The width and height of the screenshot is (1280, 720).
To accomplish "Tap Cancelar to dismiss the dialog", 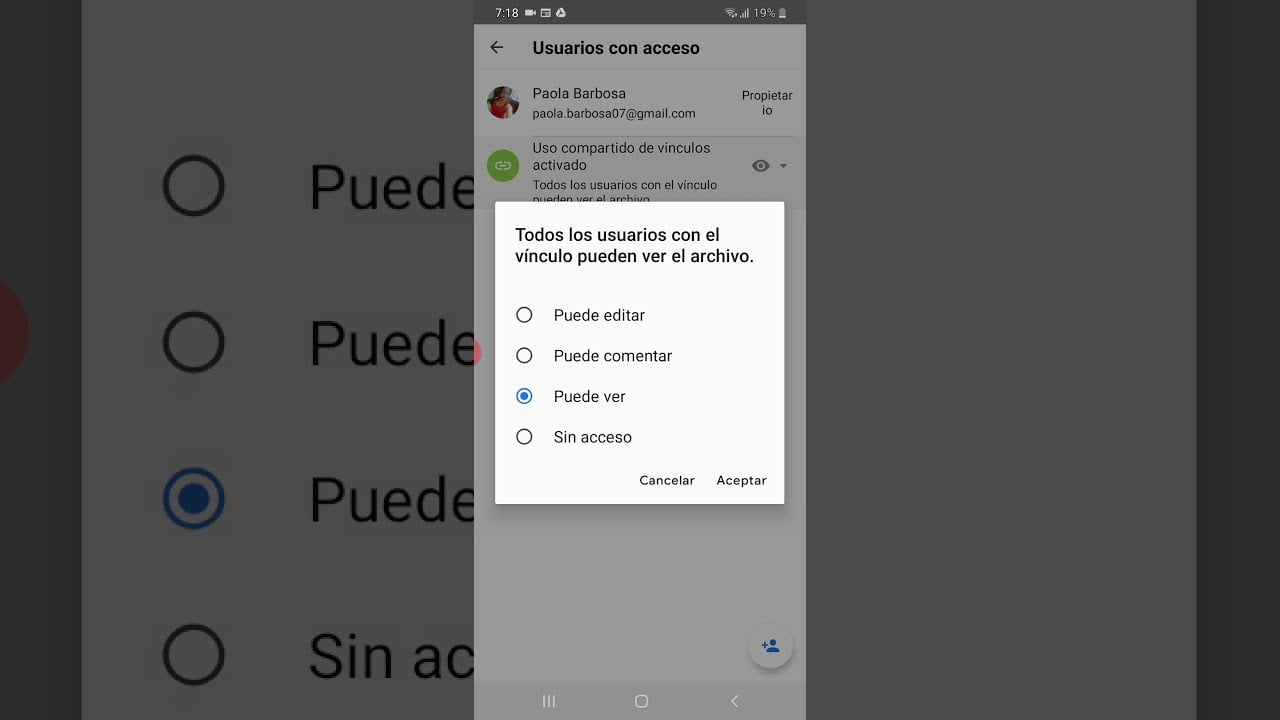I will pyautogui.click(x=666, y=481).
